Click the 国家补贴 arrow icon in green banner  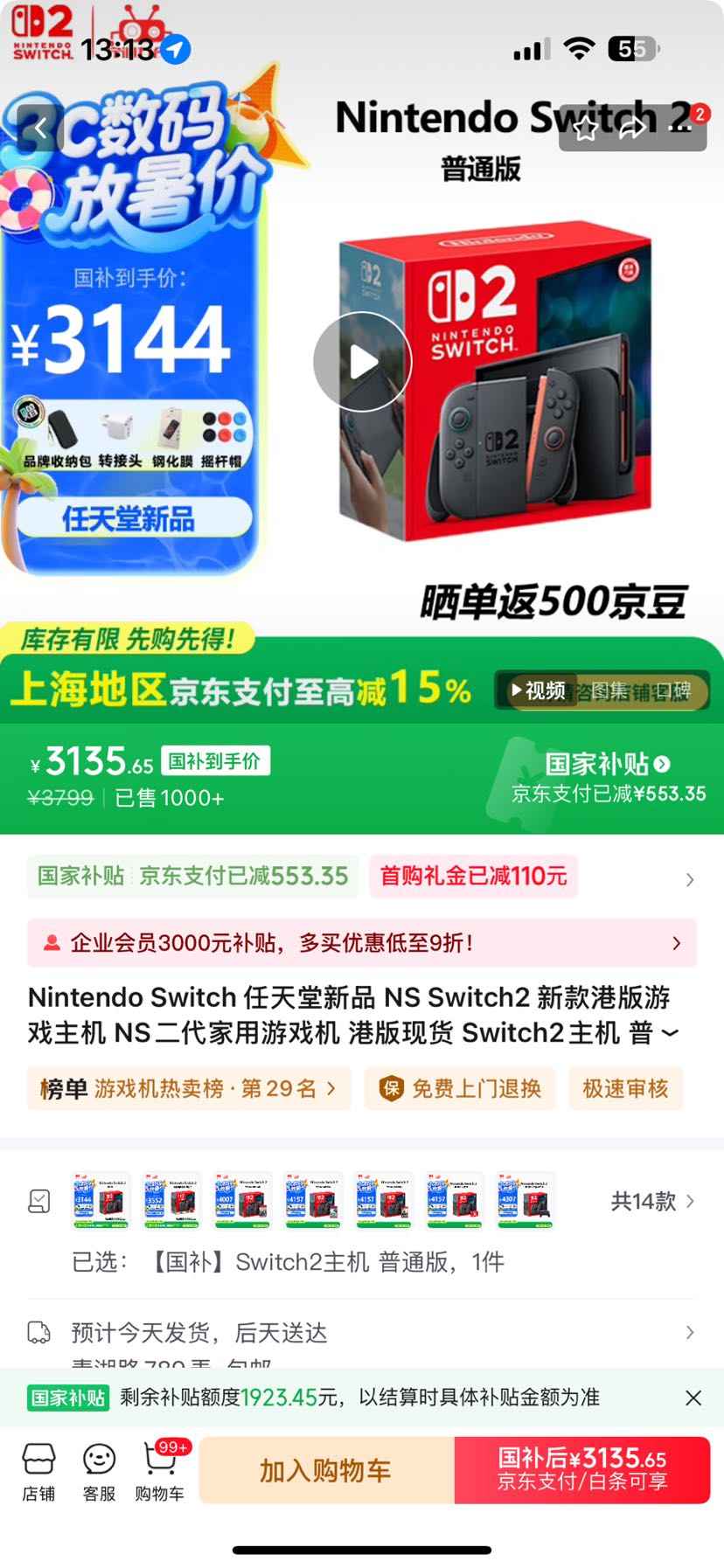[x=662, y=764]
